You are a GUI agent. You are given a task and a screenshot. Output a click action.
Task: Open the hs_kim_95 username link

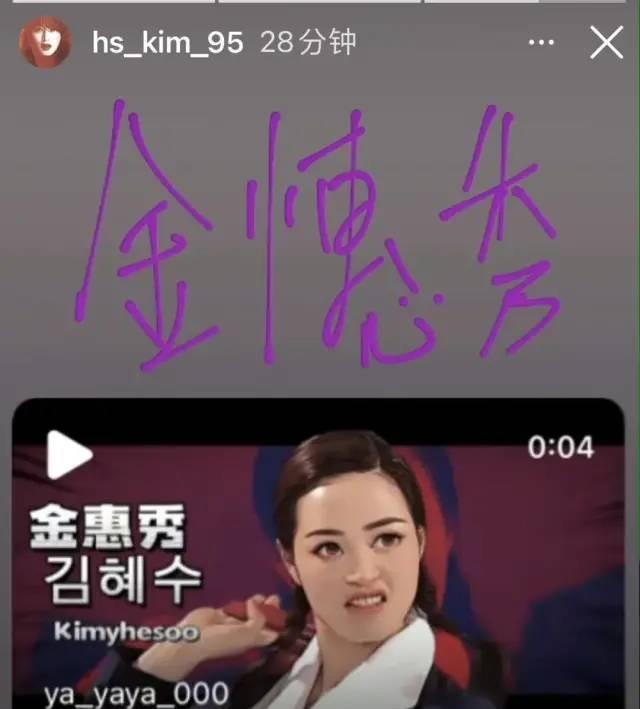click(x=167, y=43)
